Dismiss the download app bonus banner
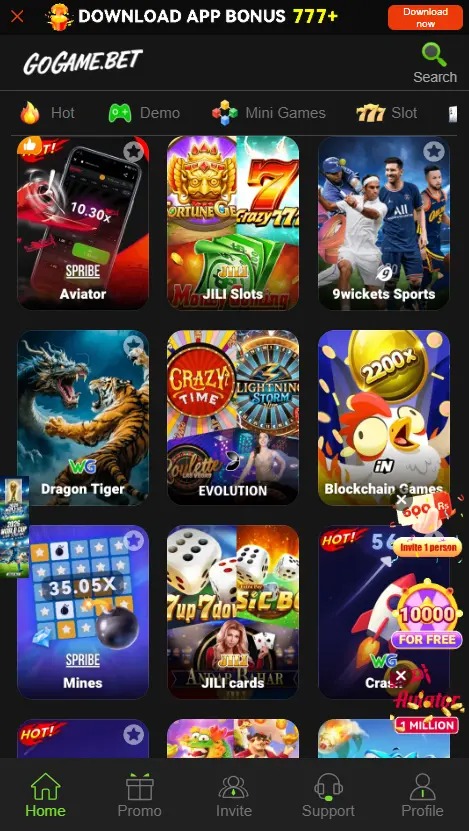469x831 pixels. (x=17, y=16)
